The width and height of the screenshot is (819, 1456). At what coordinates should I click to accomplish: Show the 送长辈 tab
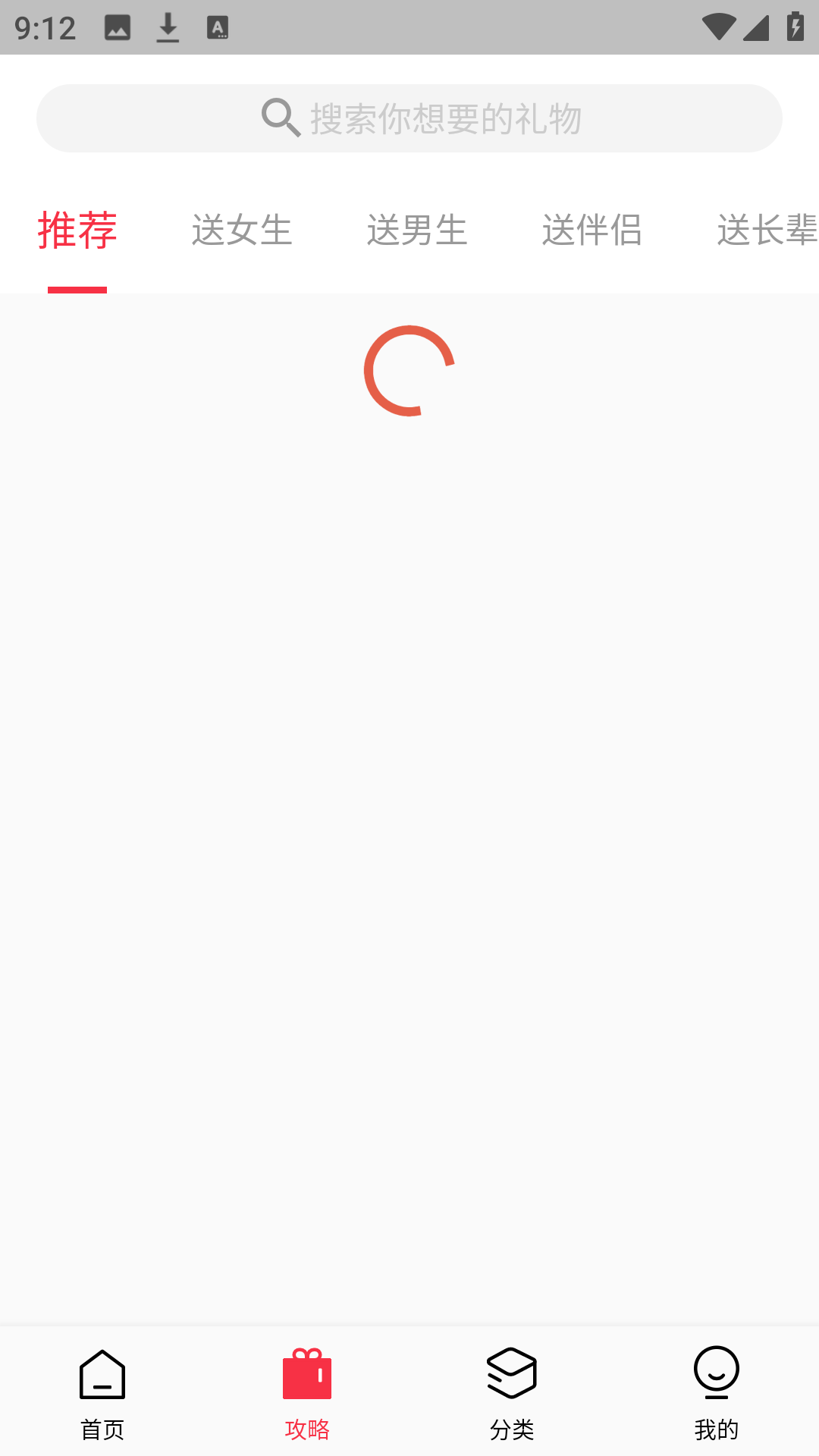(767, 230)
